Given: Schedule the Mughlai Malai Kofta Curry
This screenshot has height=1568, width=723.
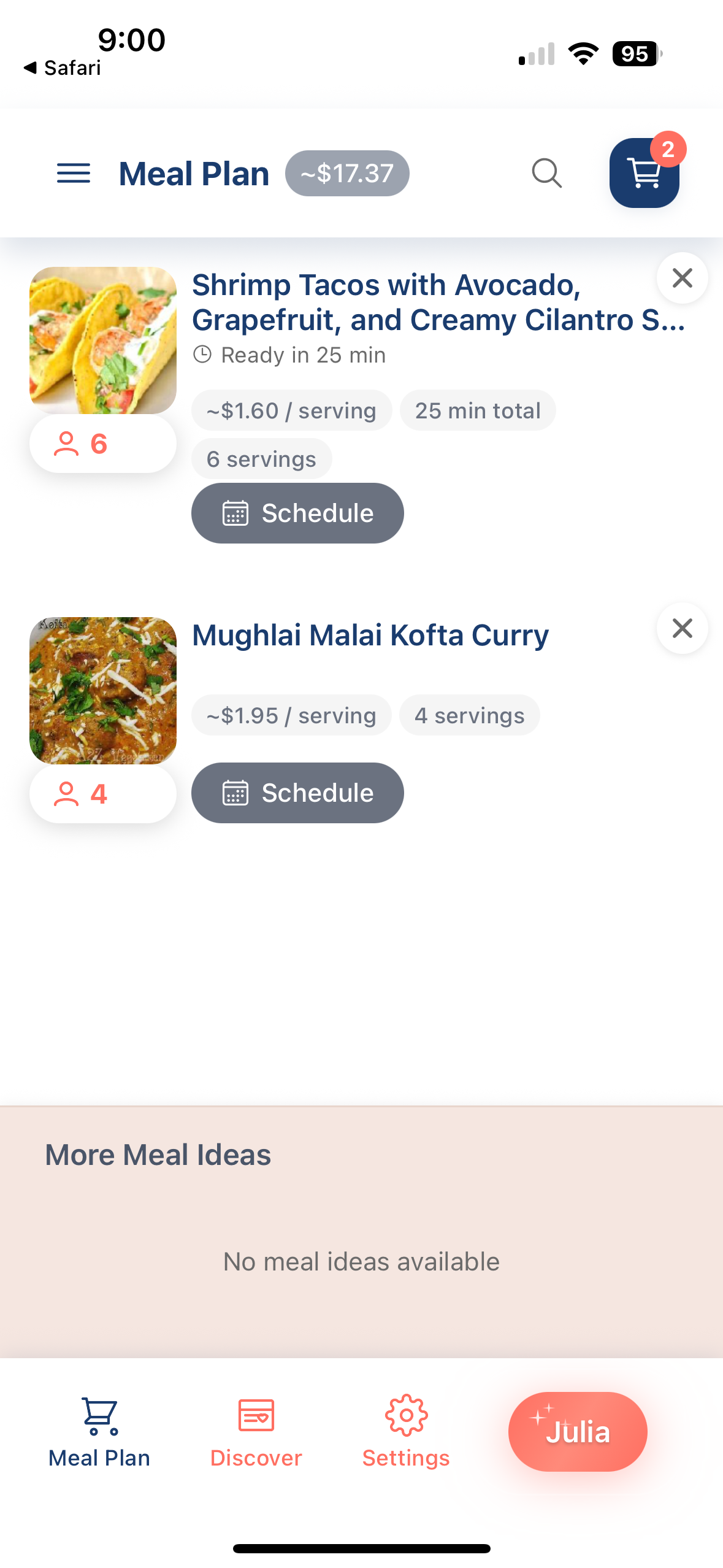Looking at the screenshot, I should pyautogui.click(x=297, y=793).
